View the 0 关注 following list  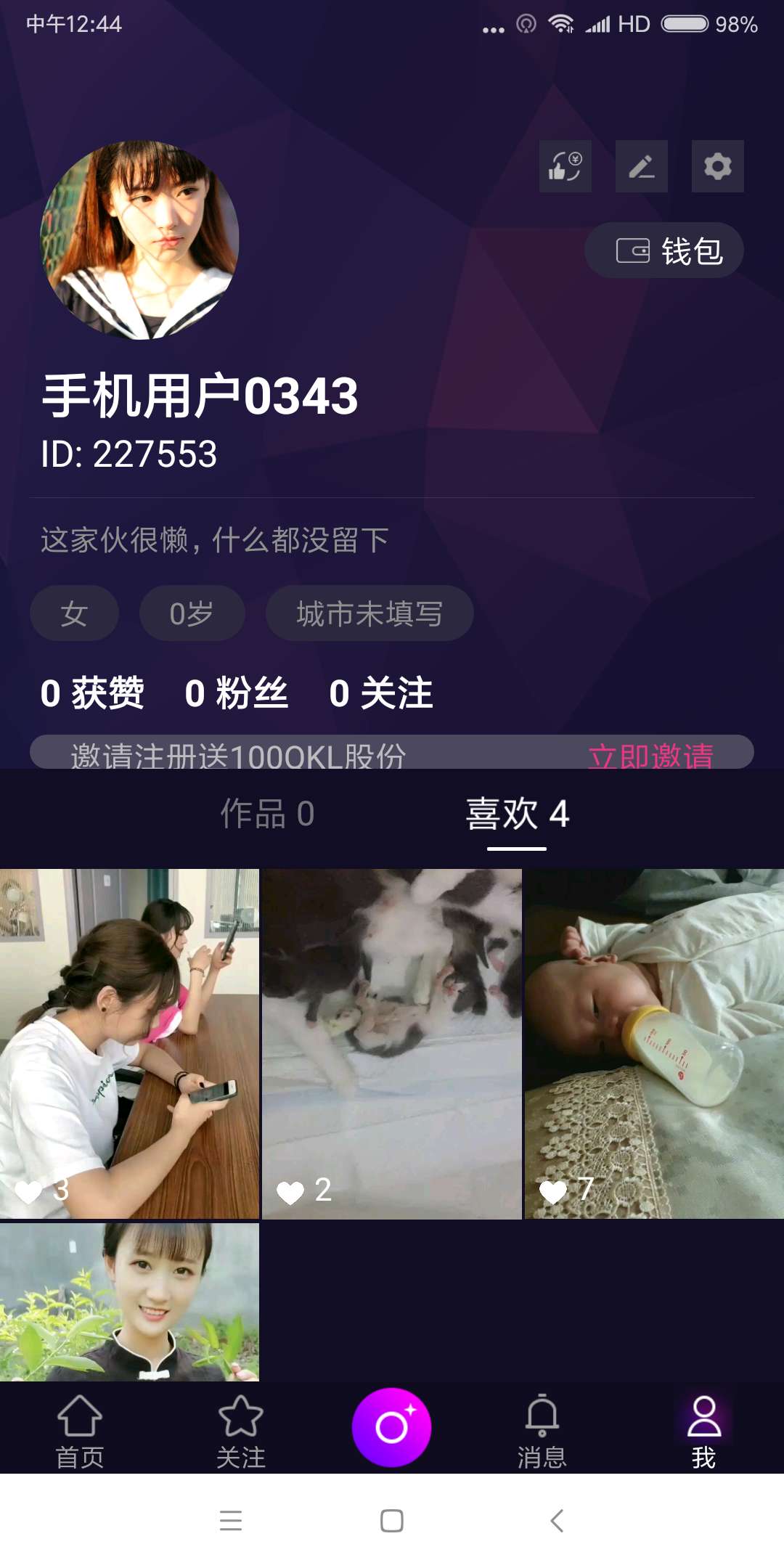click(x=380, y=693)
